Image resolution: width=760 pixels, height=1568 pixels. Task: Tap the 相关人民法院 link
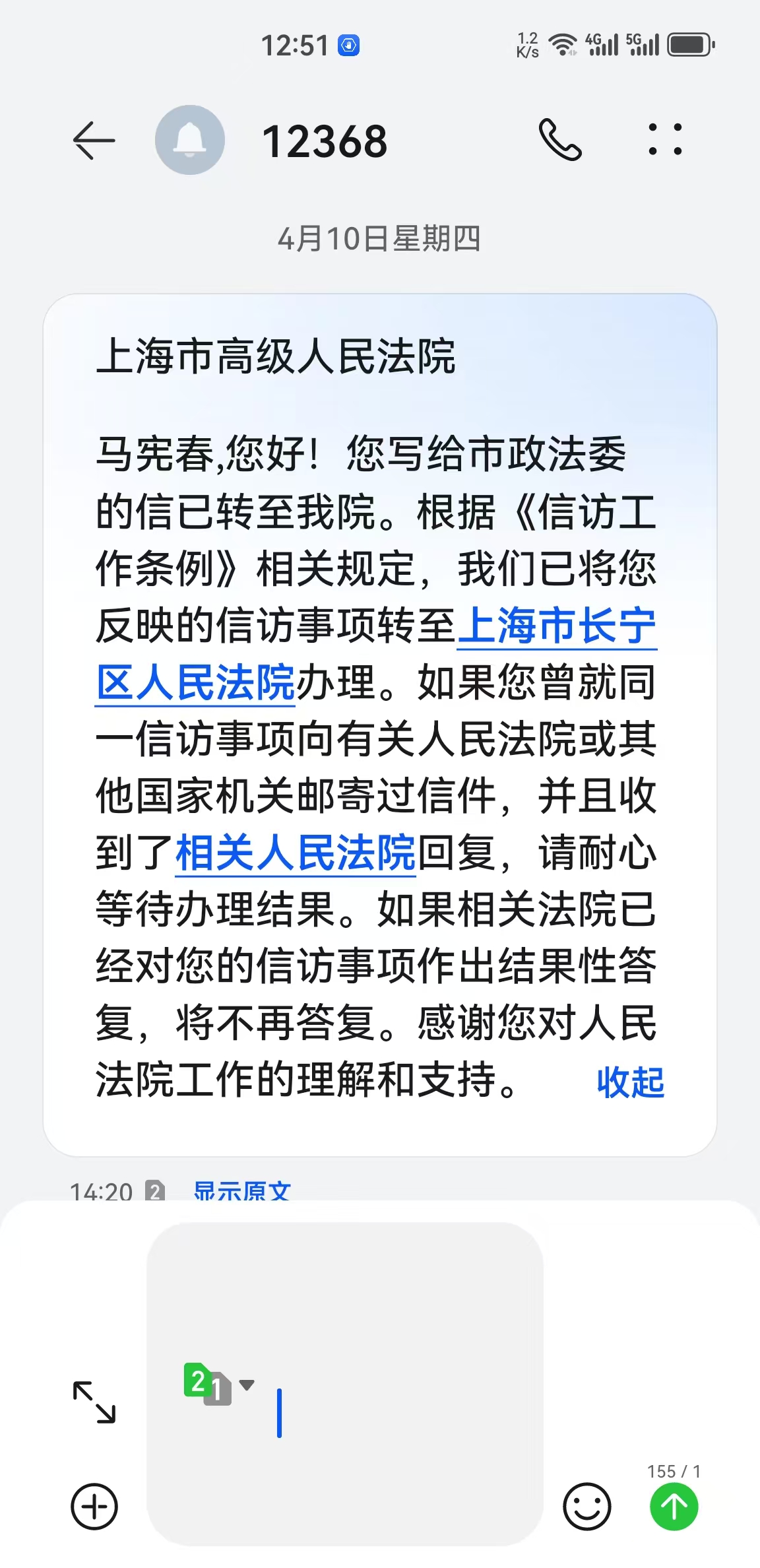296,853
